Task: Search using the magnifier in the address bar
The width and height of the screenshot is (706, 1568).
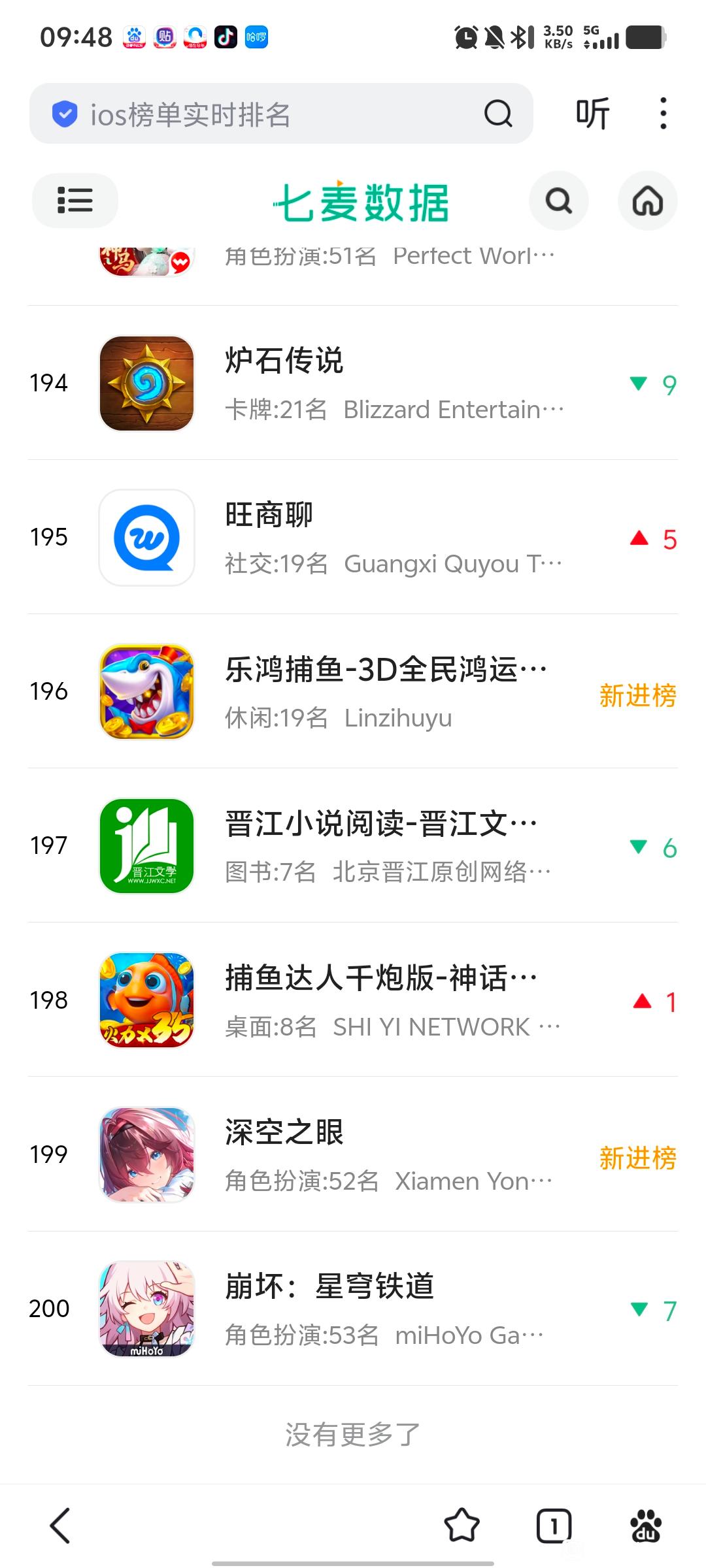Action: click(498, 114)
